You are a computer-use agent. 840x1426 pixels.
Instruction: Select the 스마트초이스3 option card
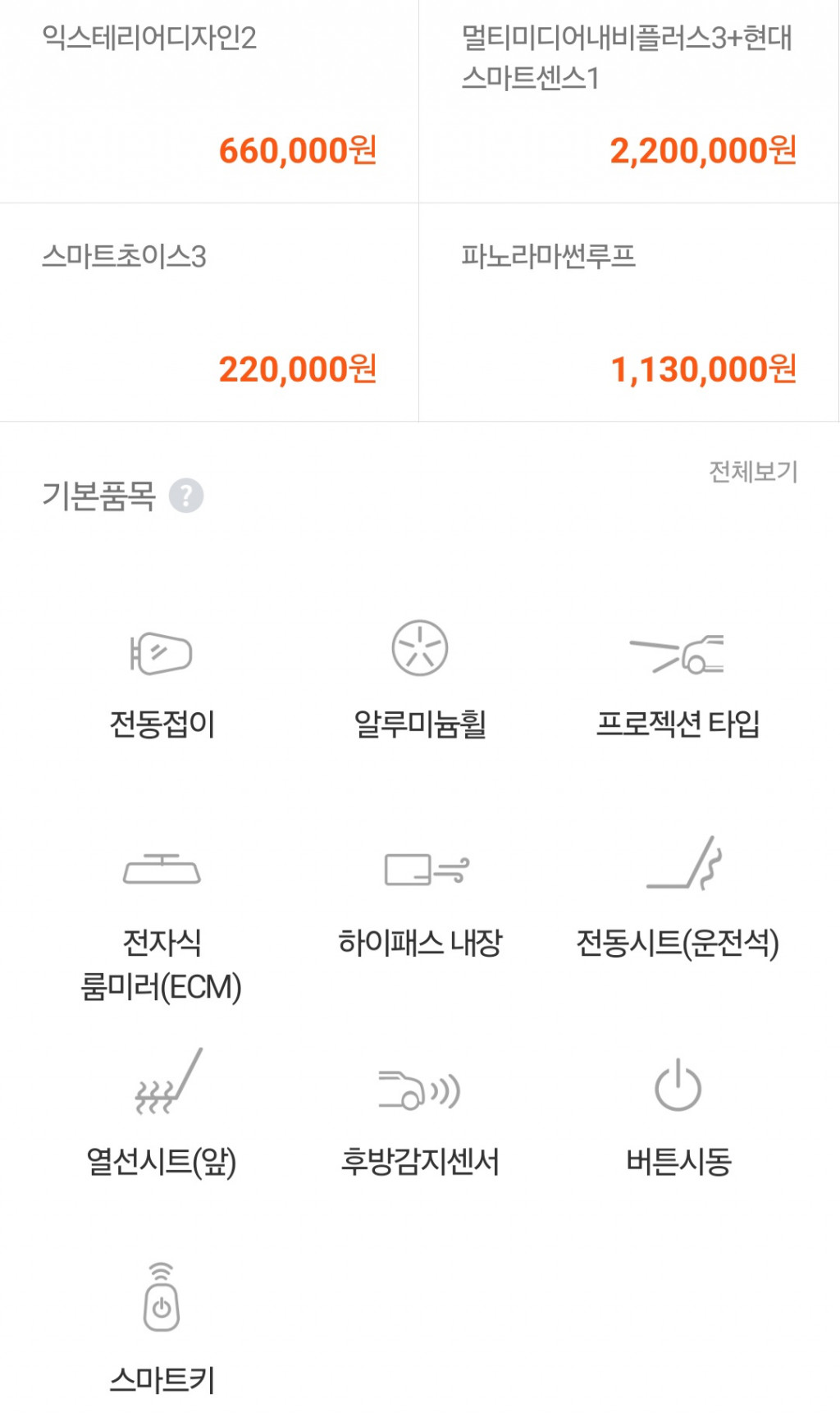209,313
